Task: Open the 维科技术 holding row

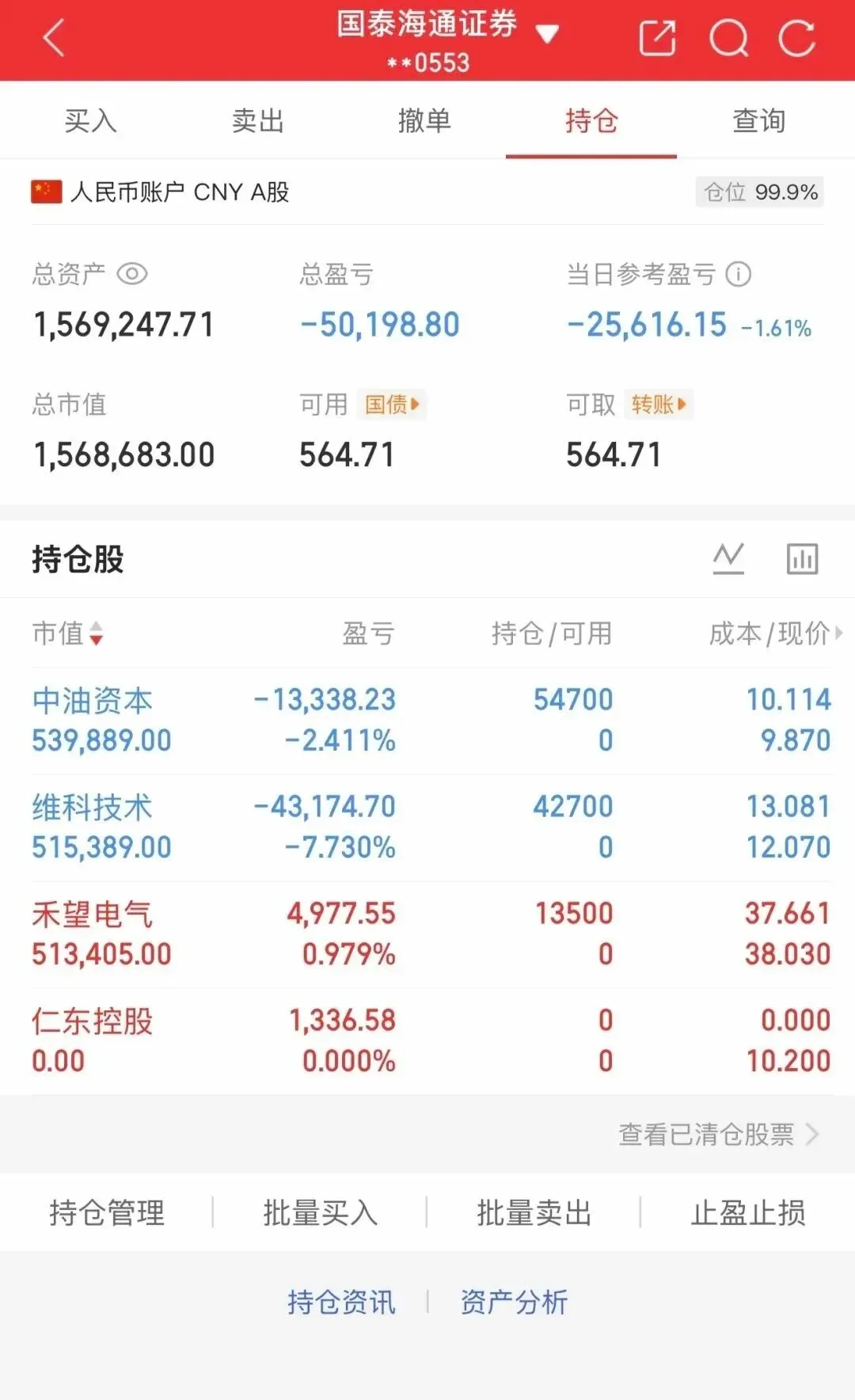Action: (427, 827)
